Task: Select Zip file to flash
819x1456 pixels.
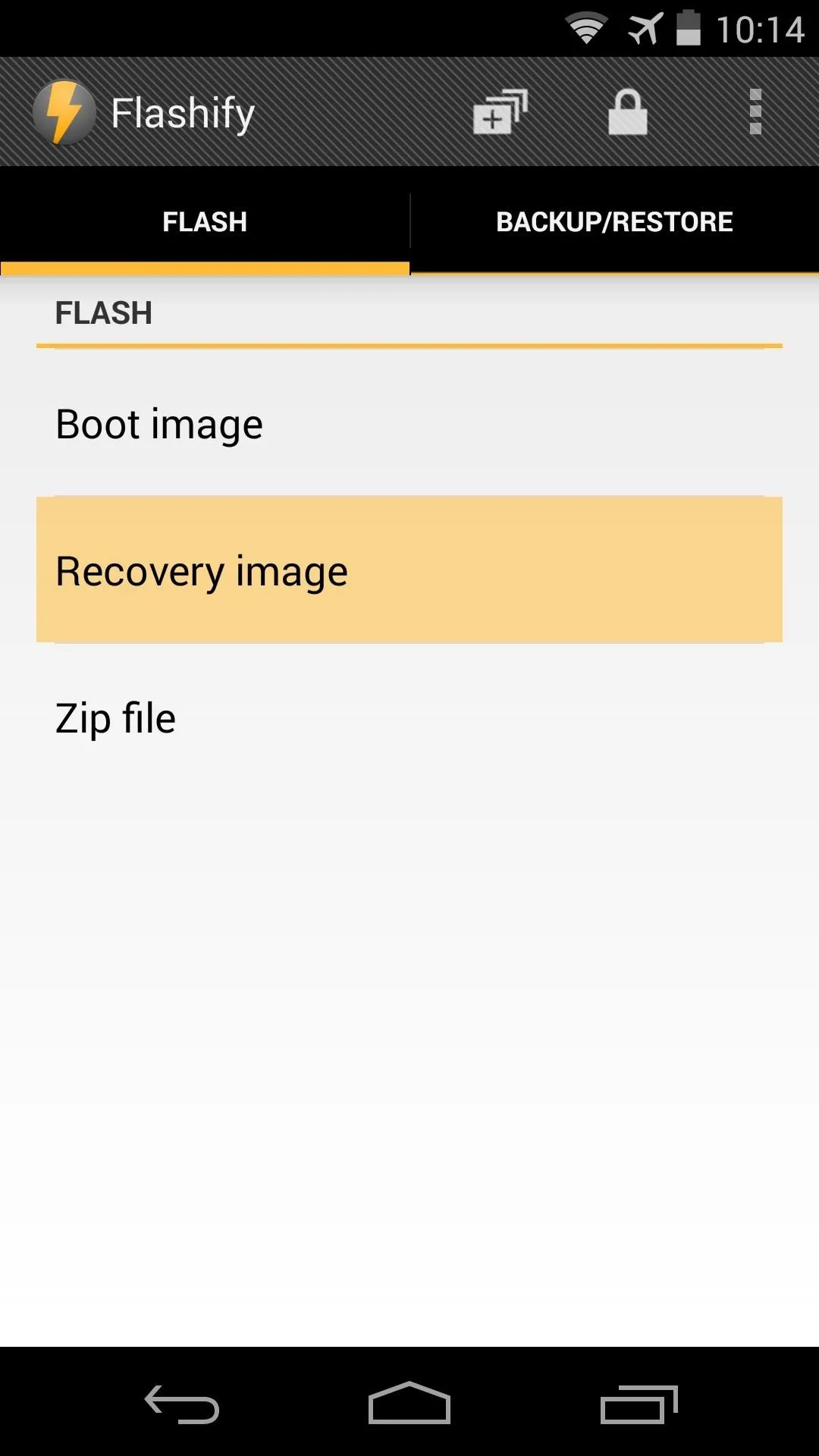Action: pyautogui.click(x=409, y=717)
